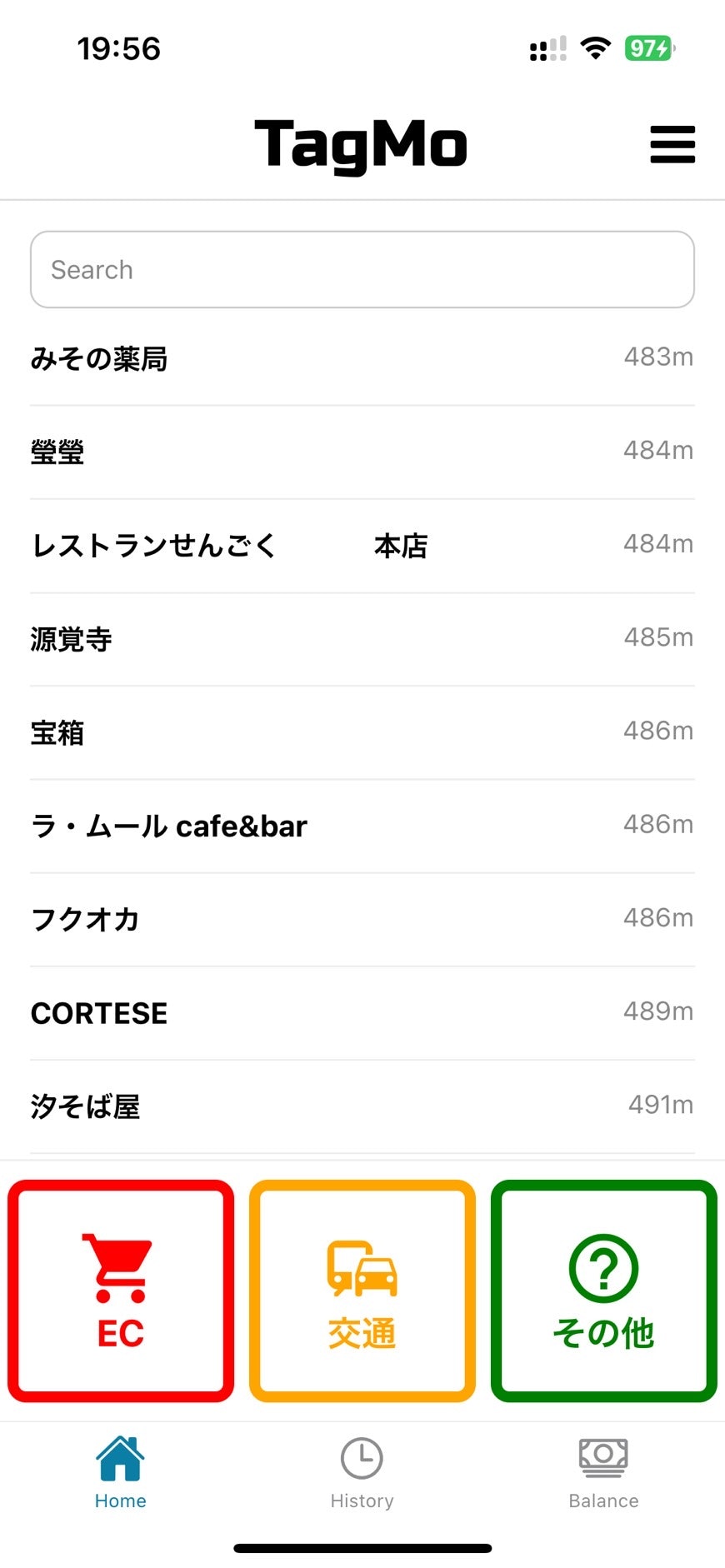Image resolution: width=725 pixels, height=1568 pixels.
Task: Switch to the History tab
Action: coord(362,1473)
